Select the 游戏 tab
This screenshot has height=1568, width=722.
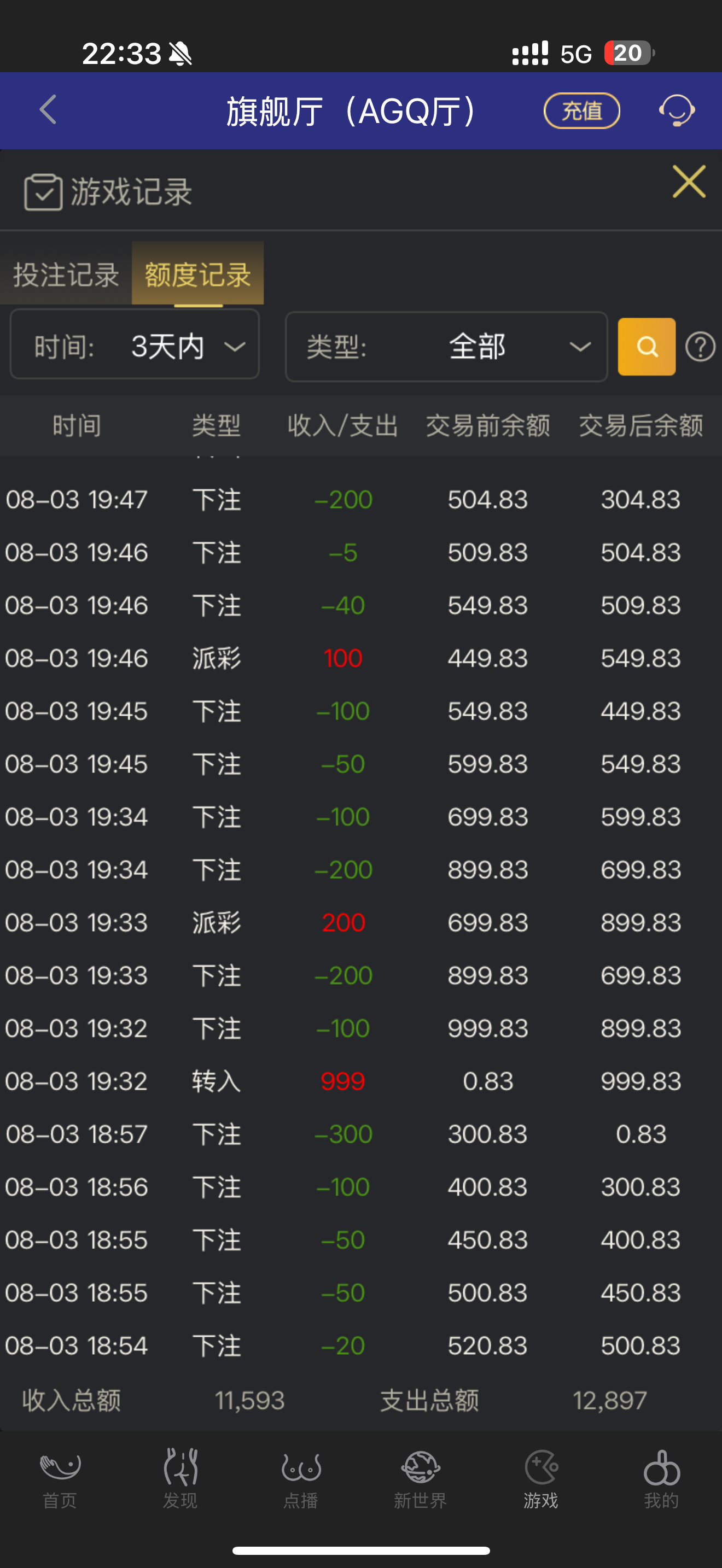click(540, 1478)
